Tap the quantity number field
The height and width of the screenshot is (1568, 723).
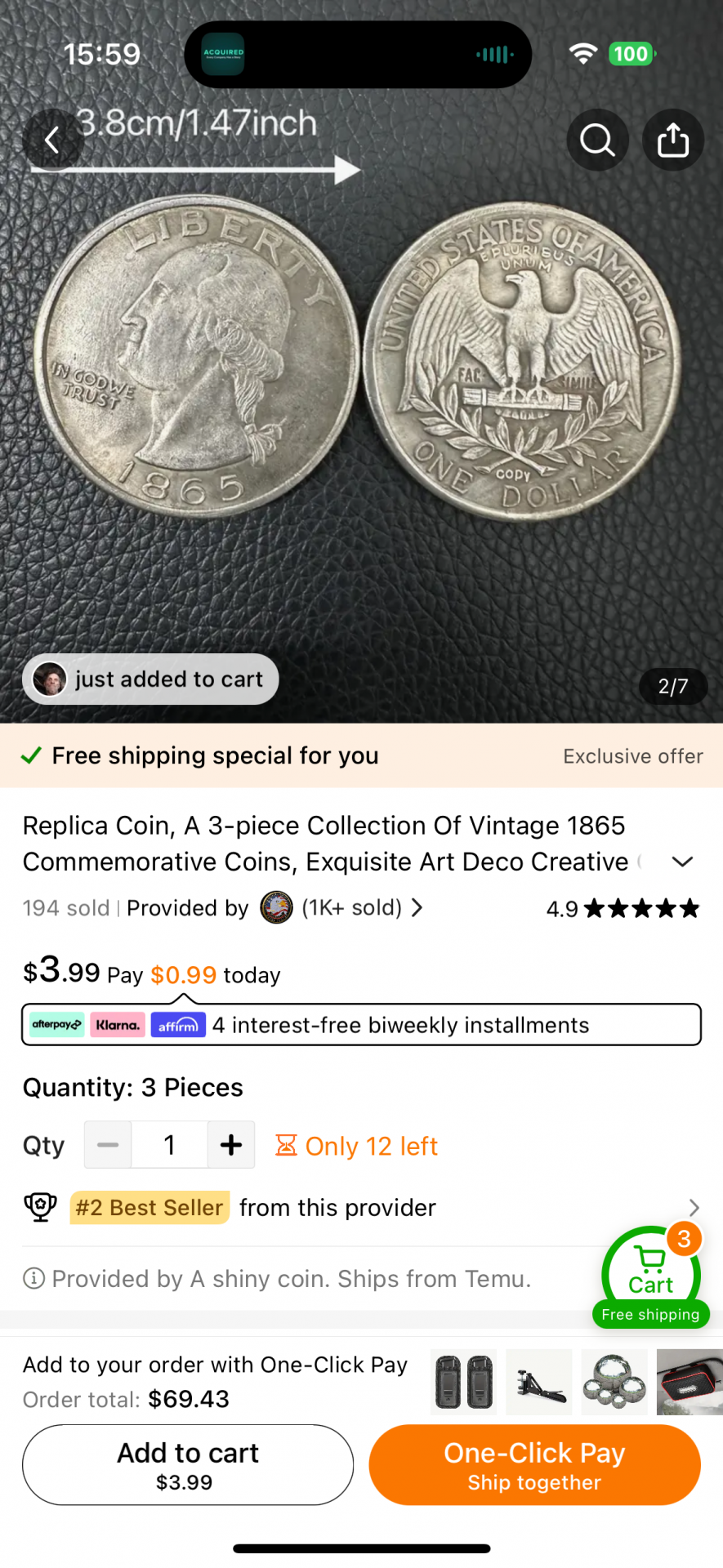[169, 1145]
